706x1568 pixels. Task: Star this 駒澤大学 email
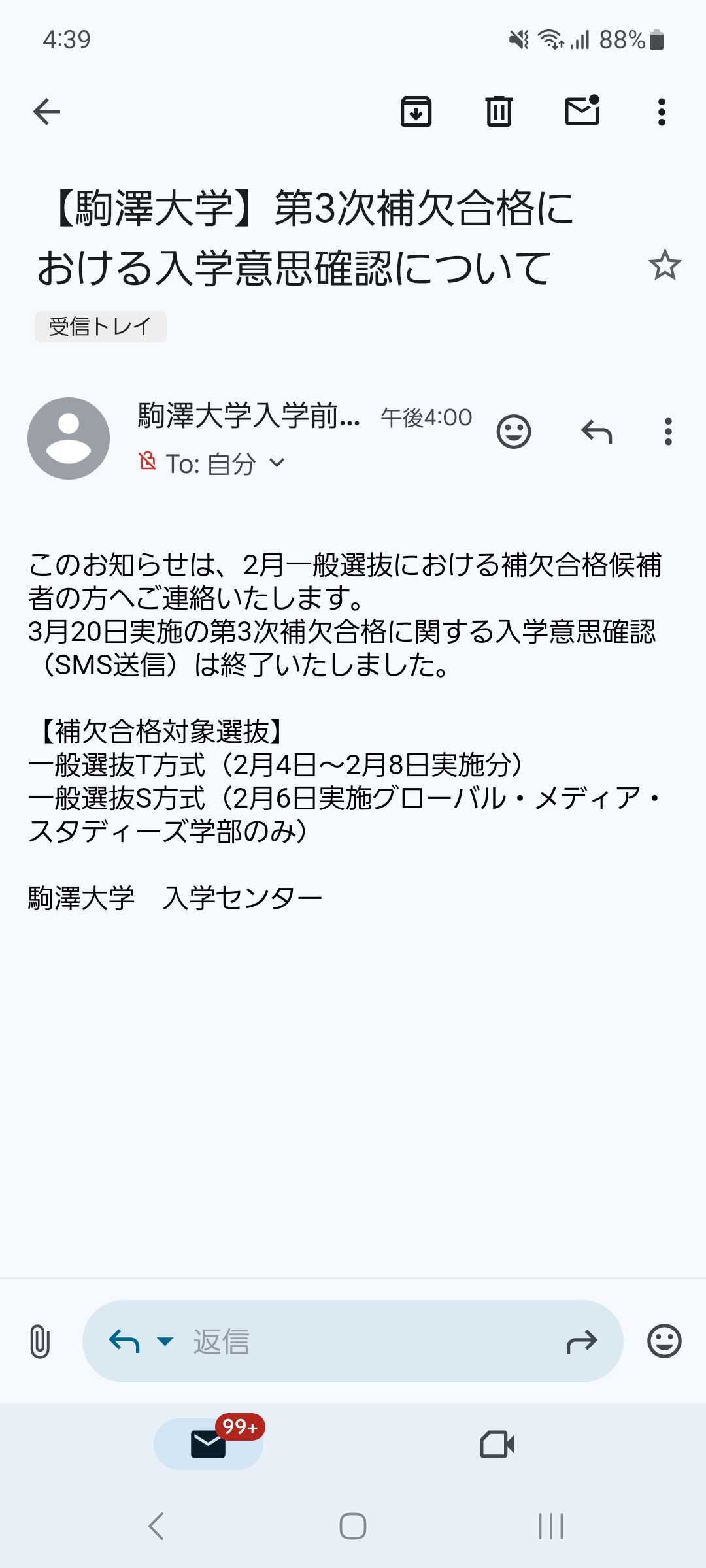tap(665, 265)
